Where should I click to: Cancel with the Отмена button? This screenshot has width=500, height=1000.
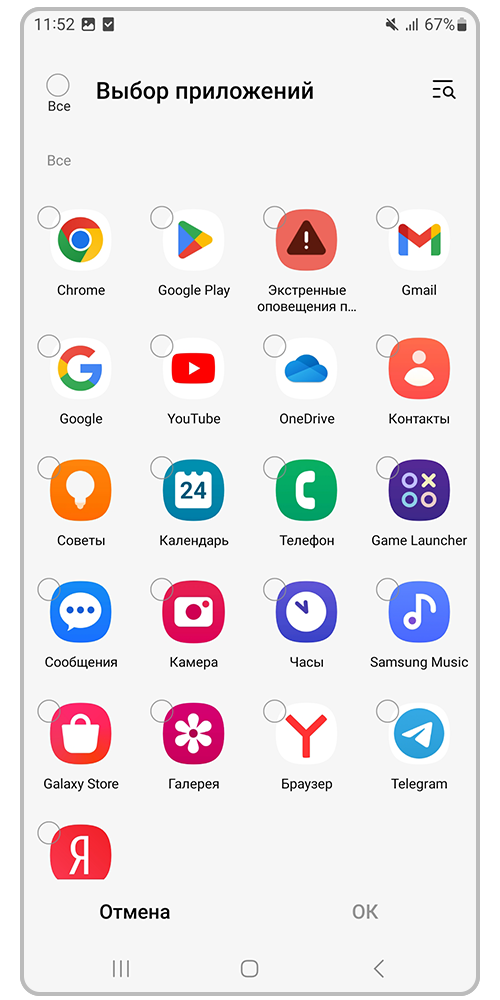135,911
